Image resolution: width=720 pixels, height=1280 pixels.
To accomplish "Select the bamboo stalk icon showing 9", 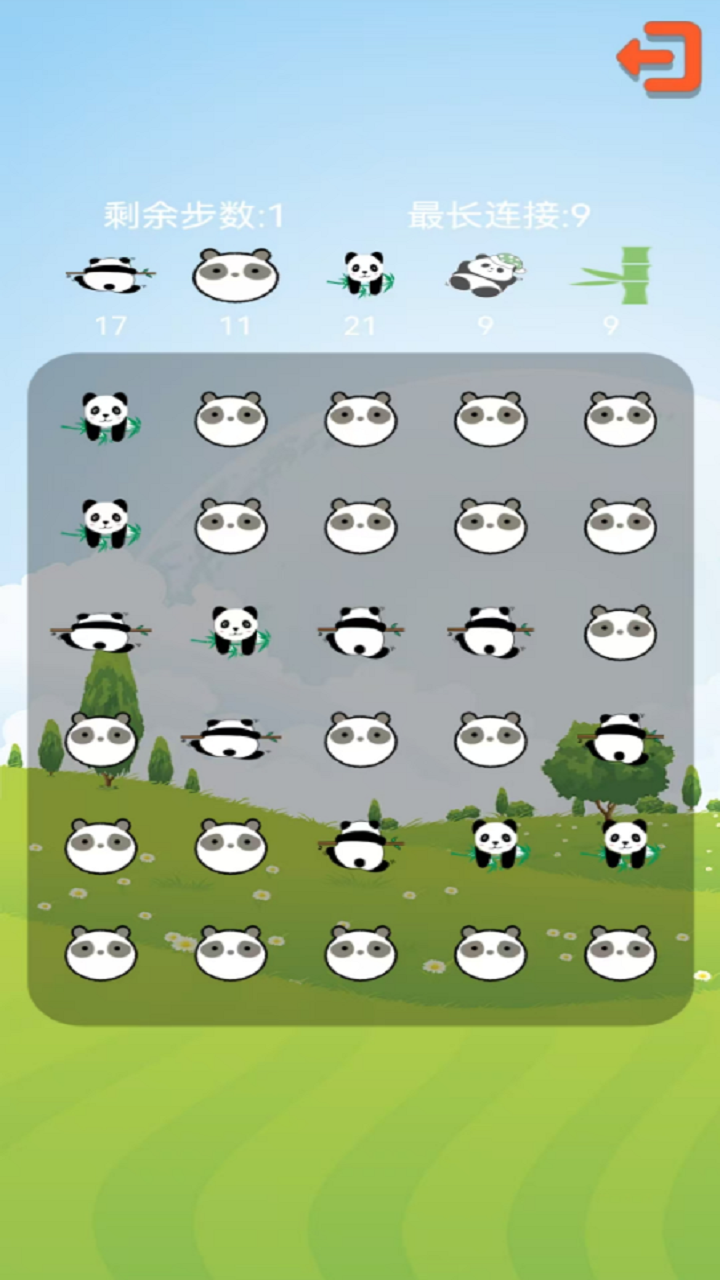I will [614, 274].
